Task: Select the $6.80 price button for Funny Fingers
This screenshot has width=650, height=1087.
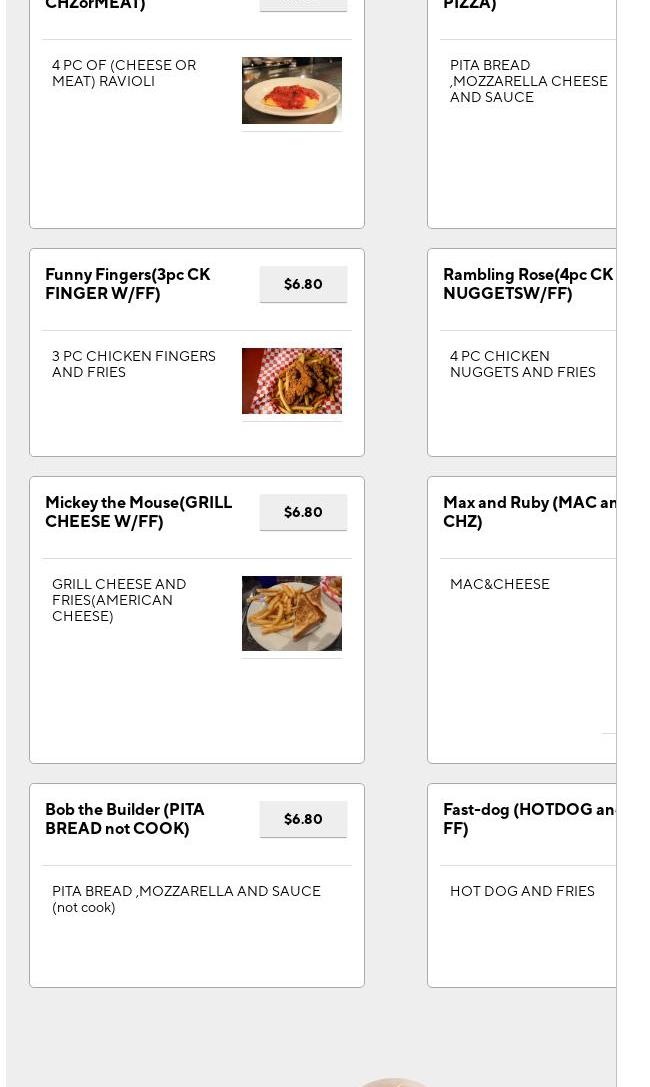Action: coord(303,284)
